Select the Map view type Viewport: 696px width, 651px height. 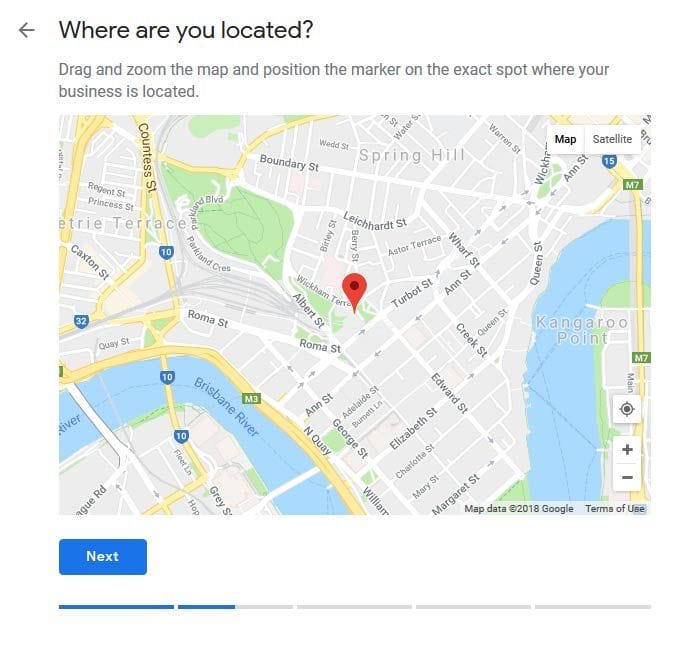566,139
